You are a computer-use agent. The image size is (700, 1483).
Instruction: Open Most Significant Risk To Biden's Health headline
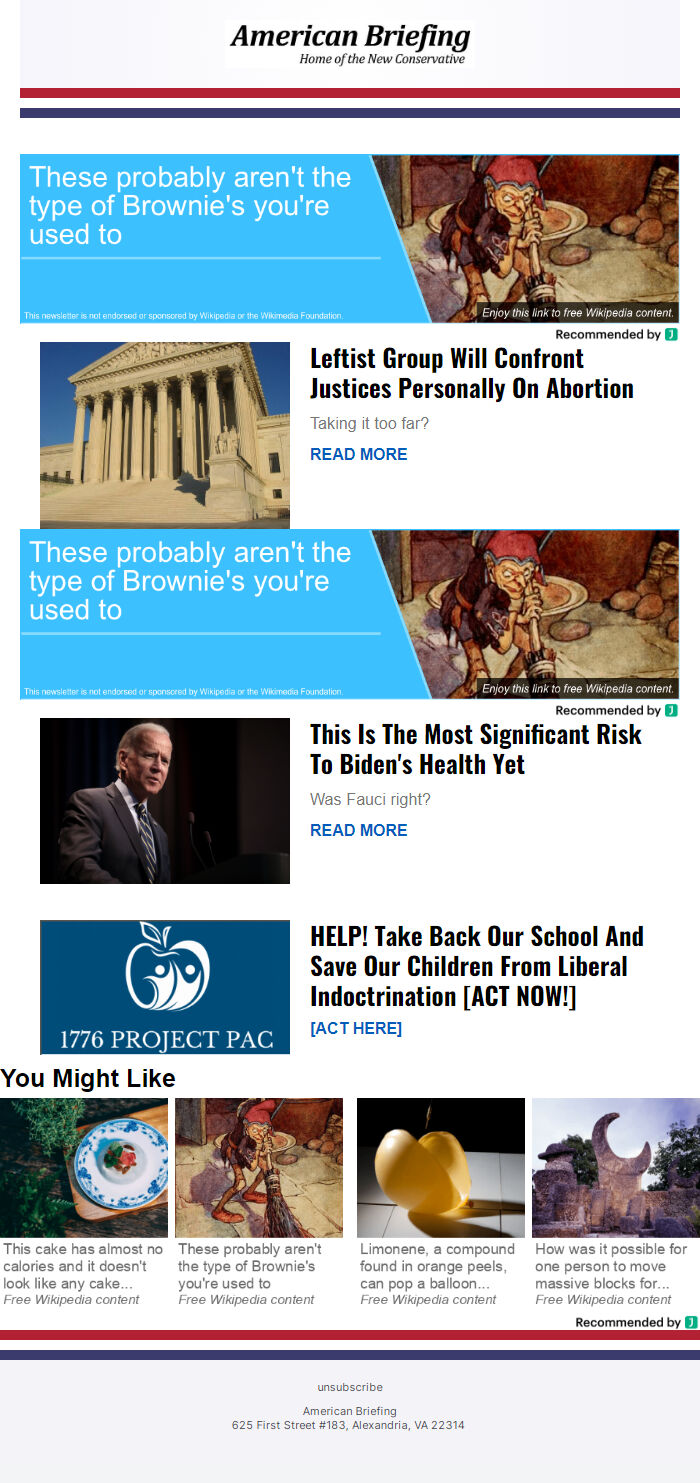[x=475, y=749]
